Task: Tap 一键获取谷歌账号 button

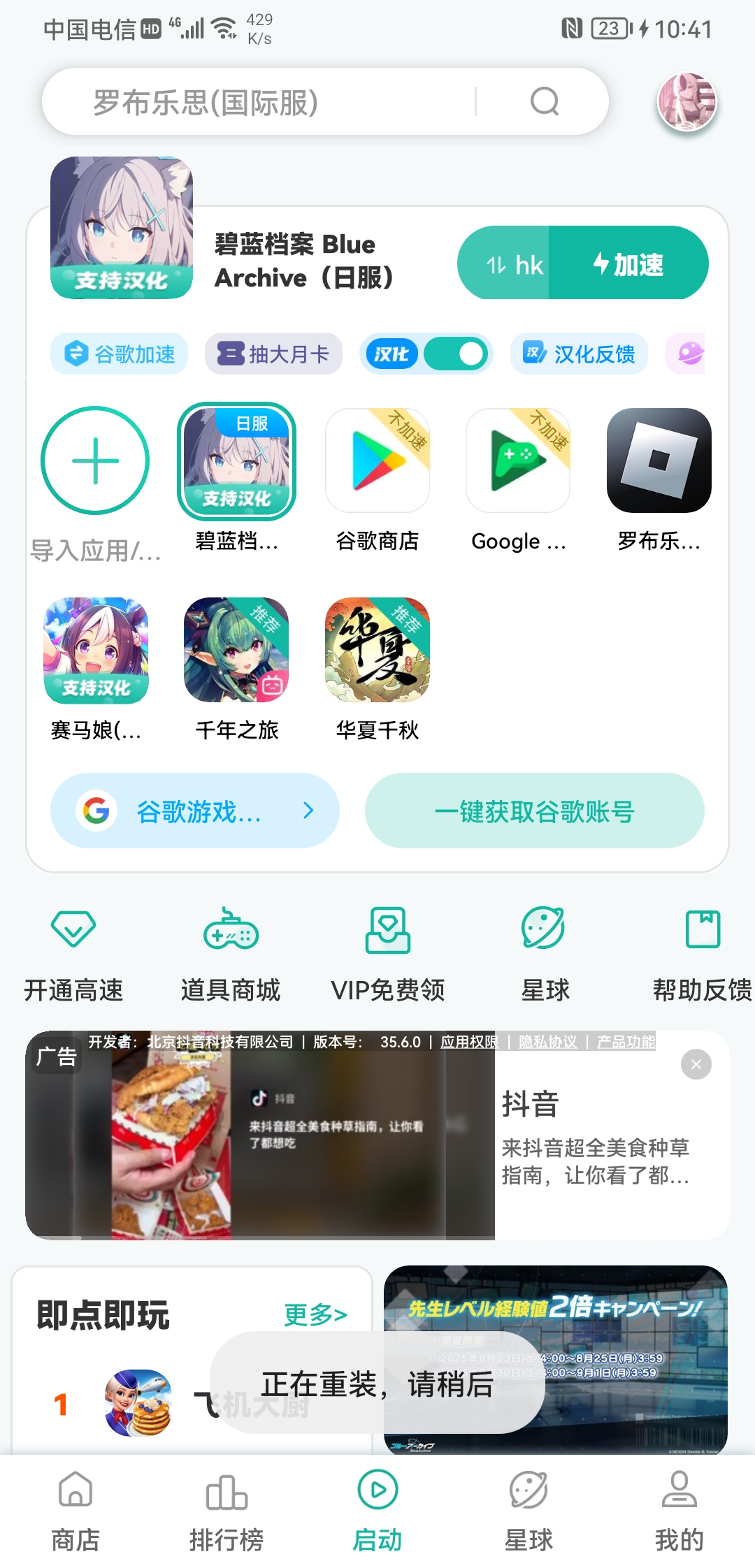Action: coord(534,811)
